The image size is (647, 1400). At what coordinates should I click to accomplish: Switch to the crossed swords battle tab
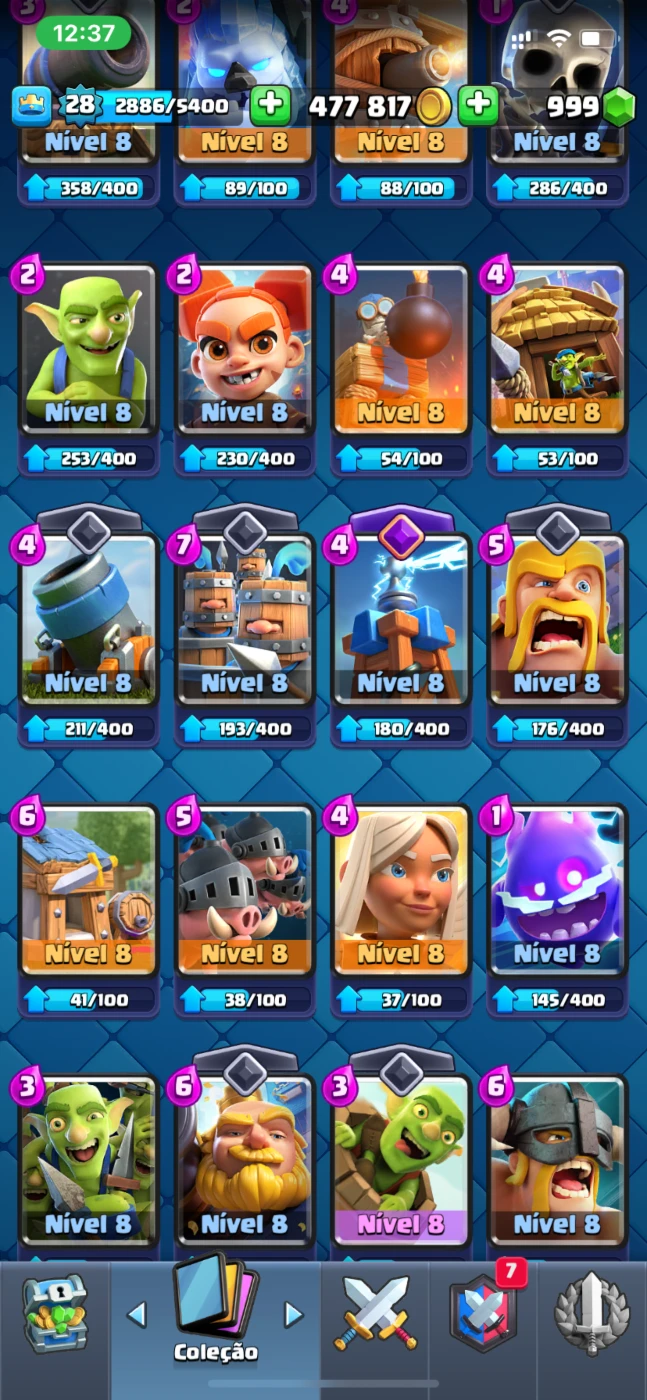376,1313
